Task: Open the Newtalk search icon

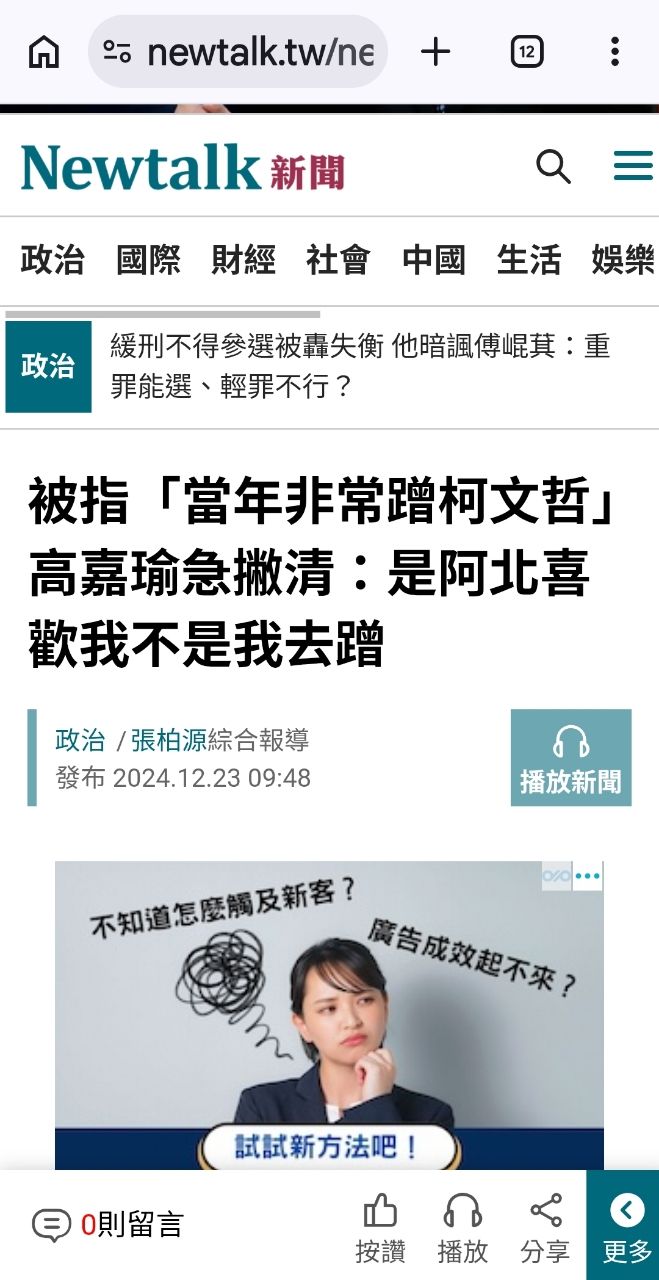Action: 553,166
